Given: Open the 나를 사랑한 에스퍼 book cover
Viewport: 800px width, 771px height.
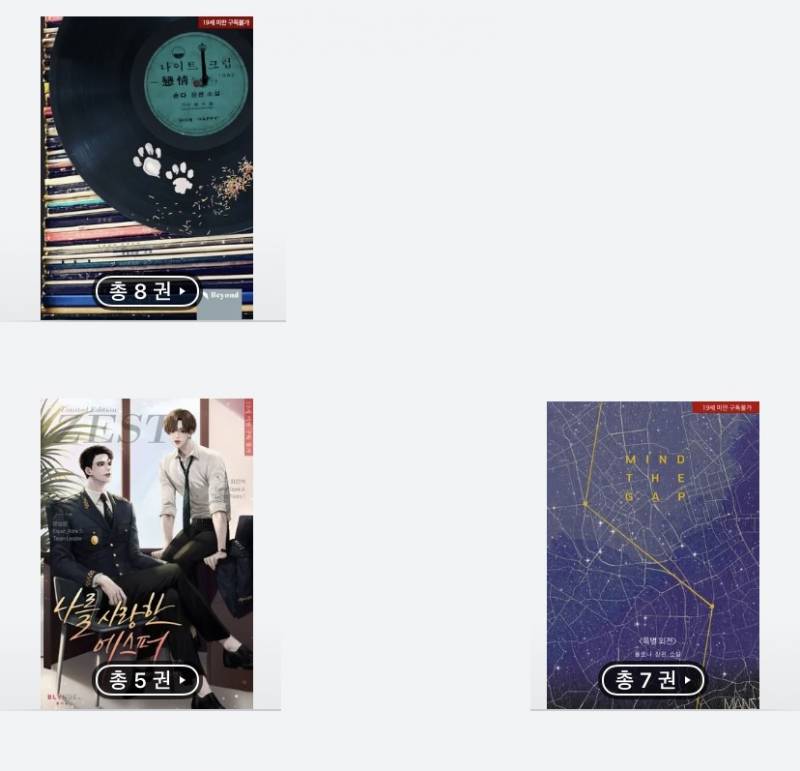Looking at the screenshot, I should (147, 530).
